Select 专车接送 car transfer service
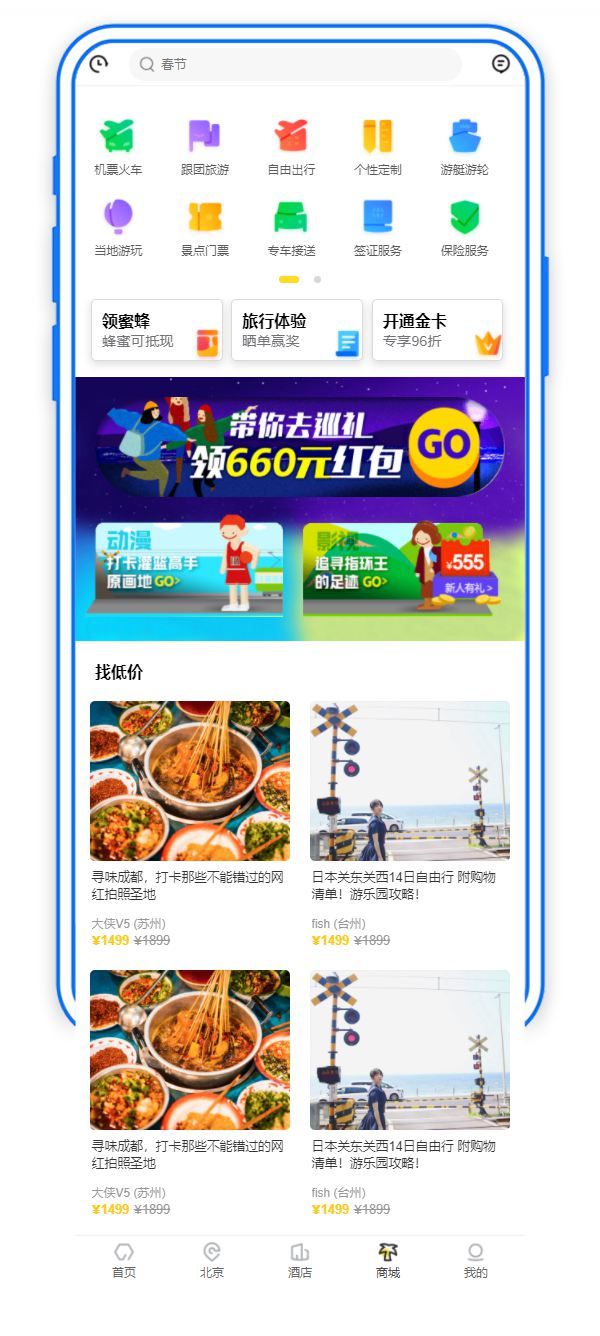600x1336 pixels. [291, 227]
